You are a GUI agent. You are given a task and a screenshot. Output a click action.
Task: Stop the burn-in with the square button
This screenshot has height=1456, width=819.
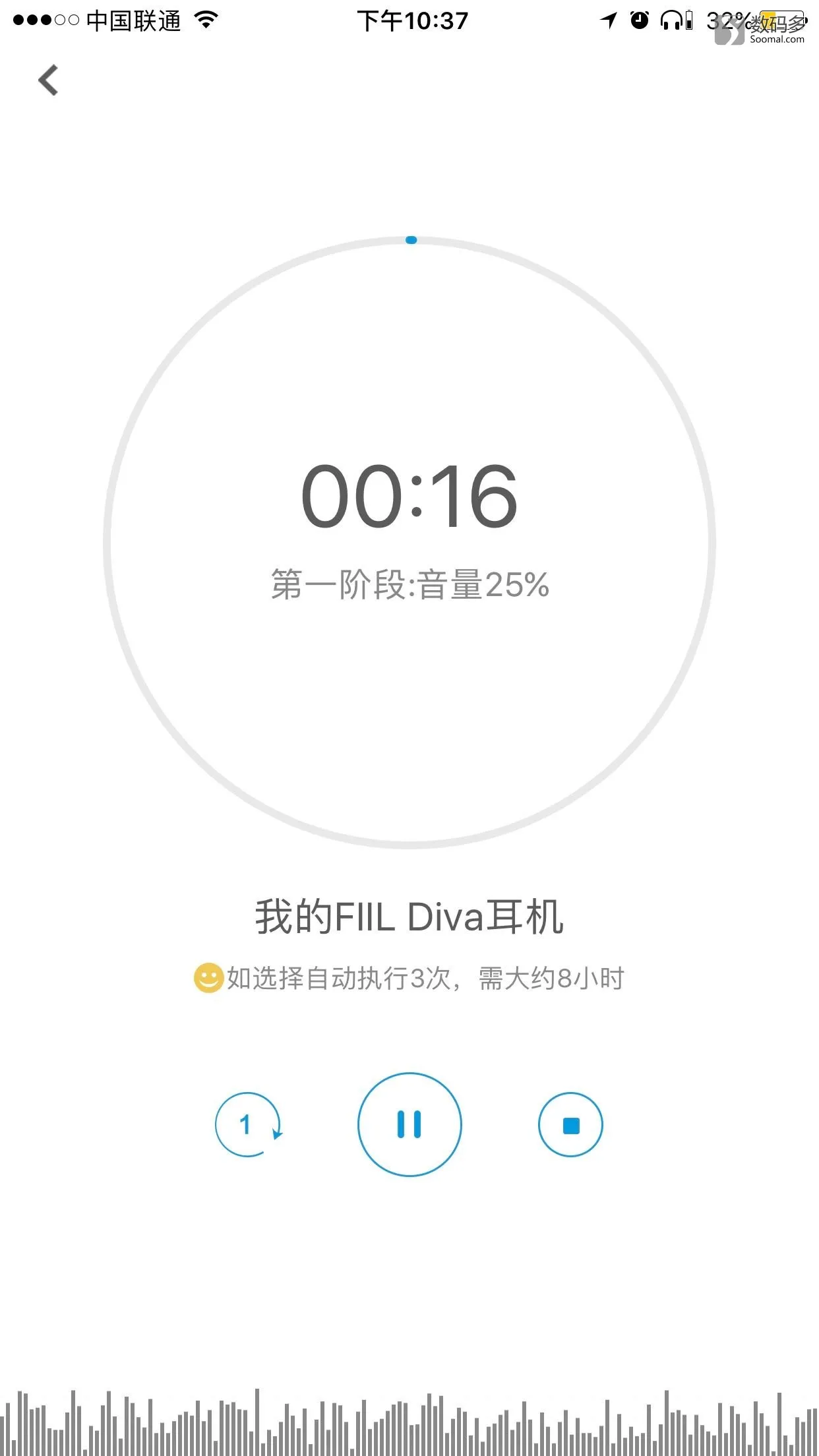point(571,1124)
